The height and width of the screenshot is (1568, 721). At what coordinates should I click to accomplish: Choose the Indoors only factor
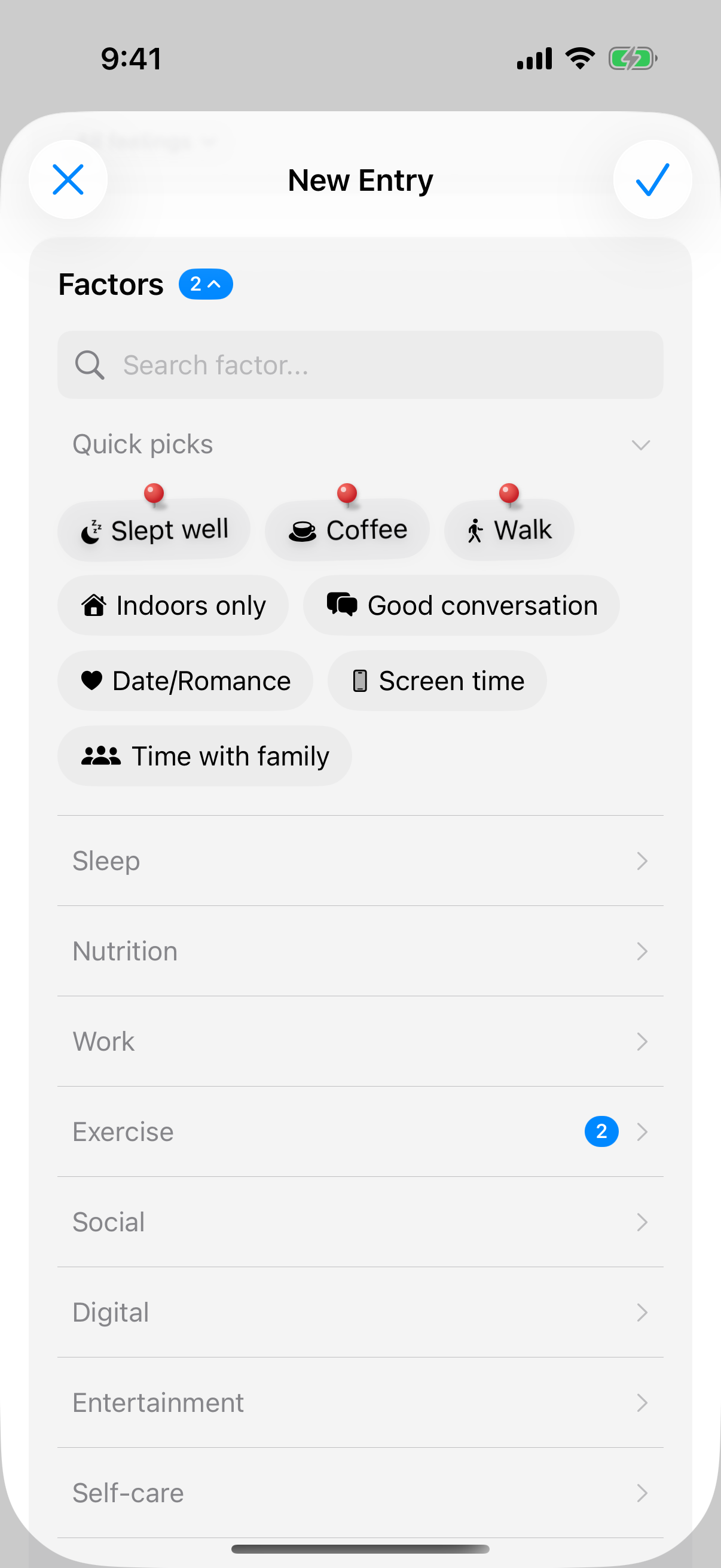[x=173, y=605]
